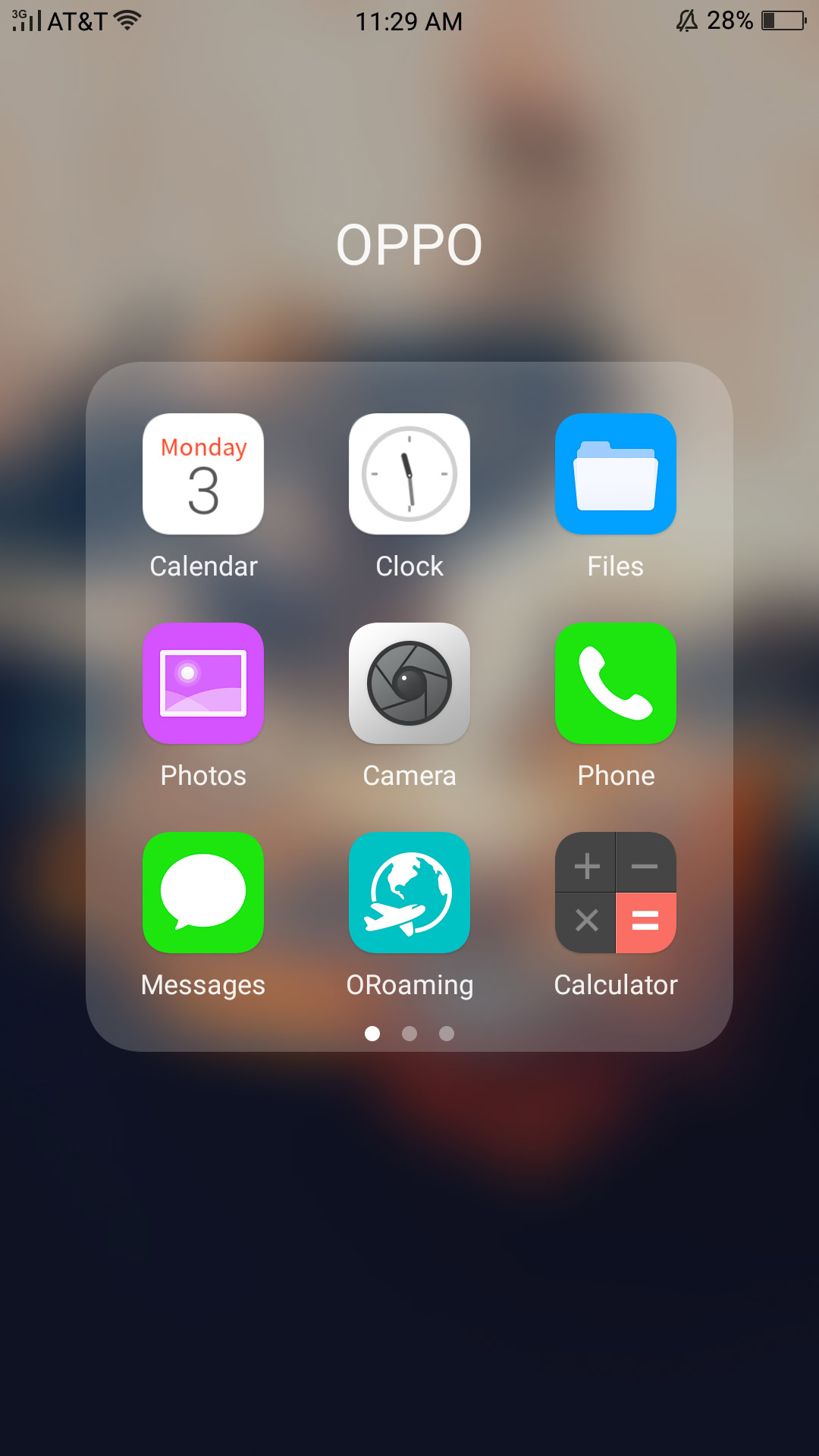Launch the ORoaming app
The image size is (819, 1456).
click(x=409, y=893)
